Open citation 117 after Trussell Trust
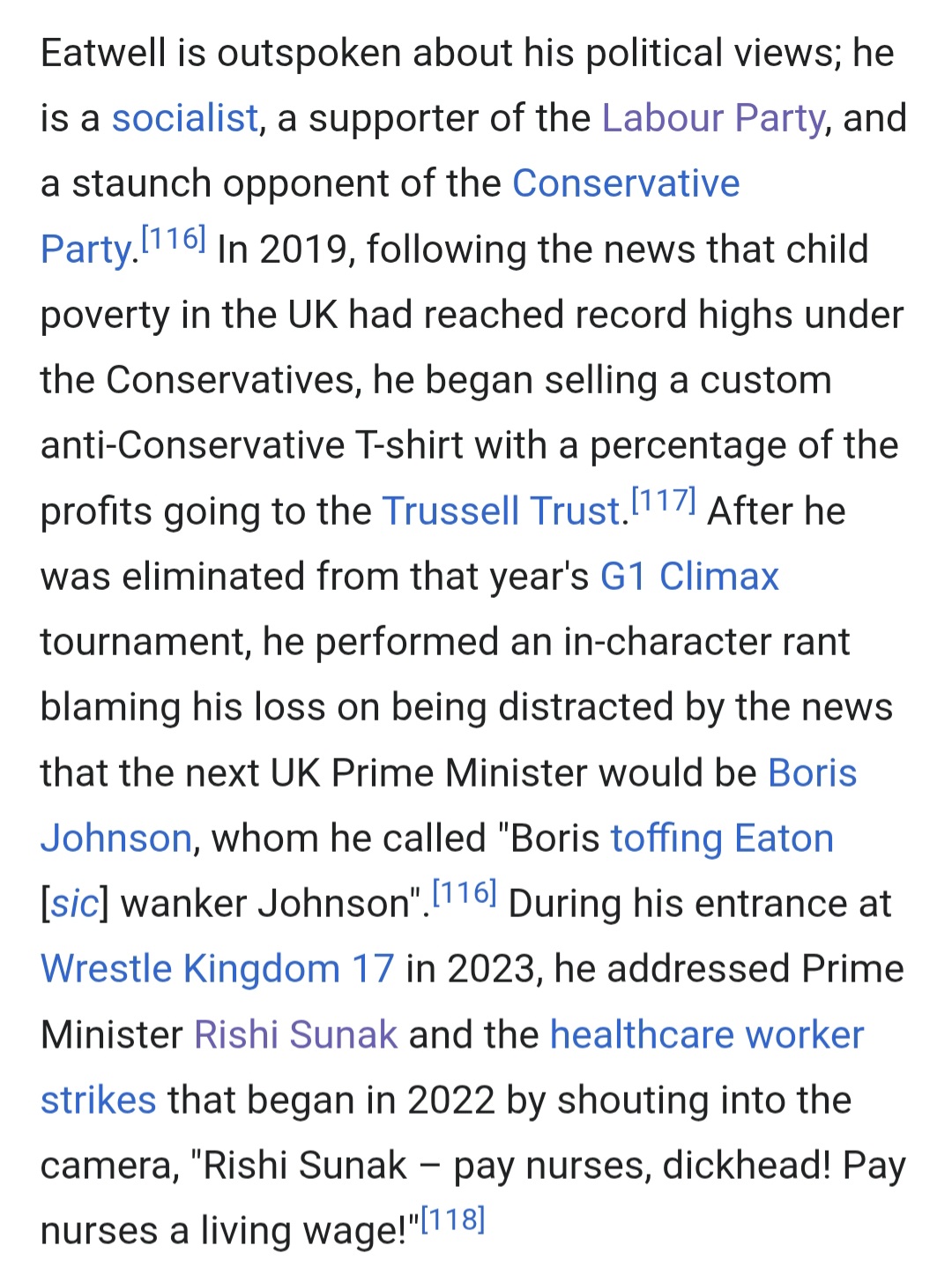Viewport: 952px width, 1268px height. (664, 502)
